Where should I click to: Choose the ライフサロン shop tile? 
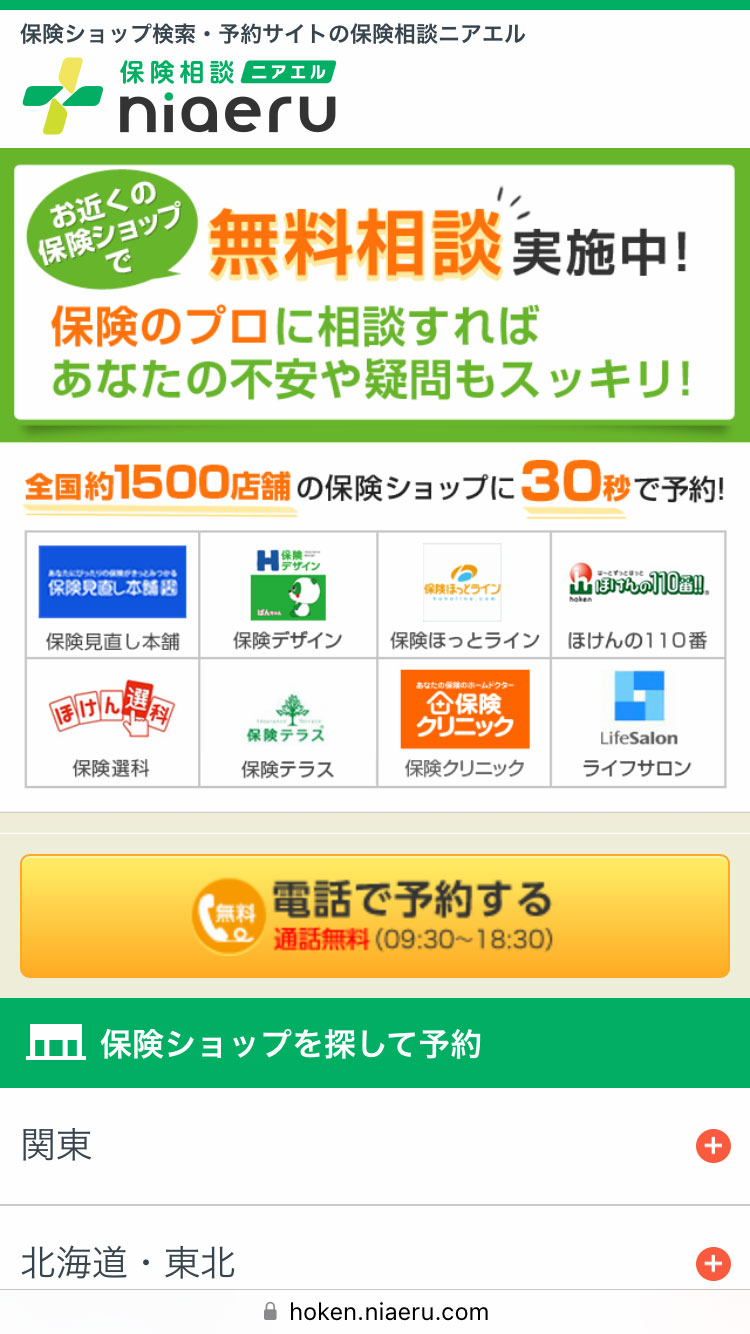[638, 723]
